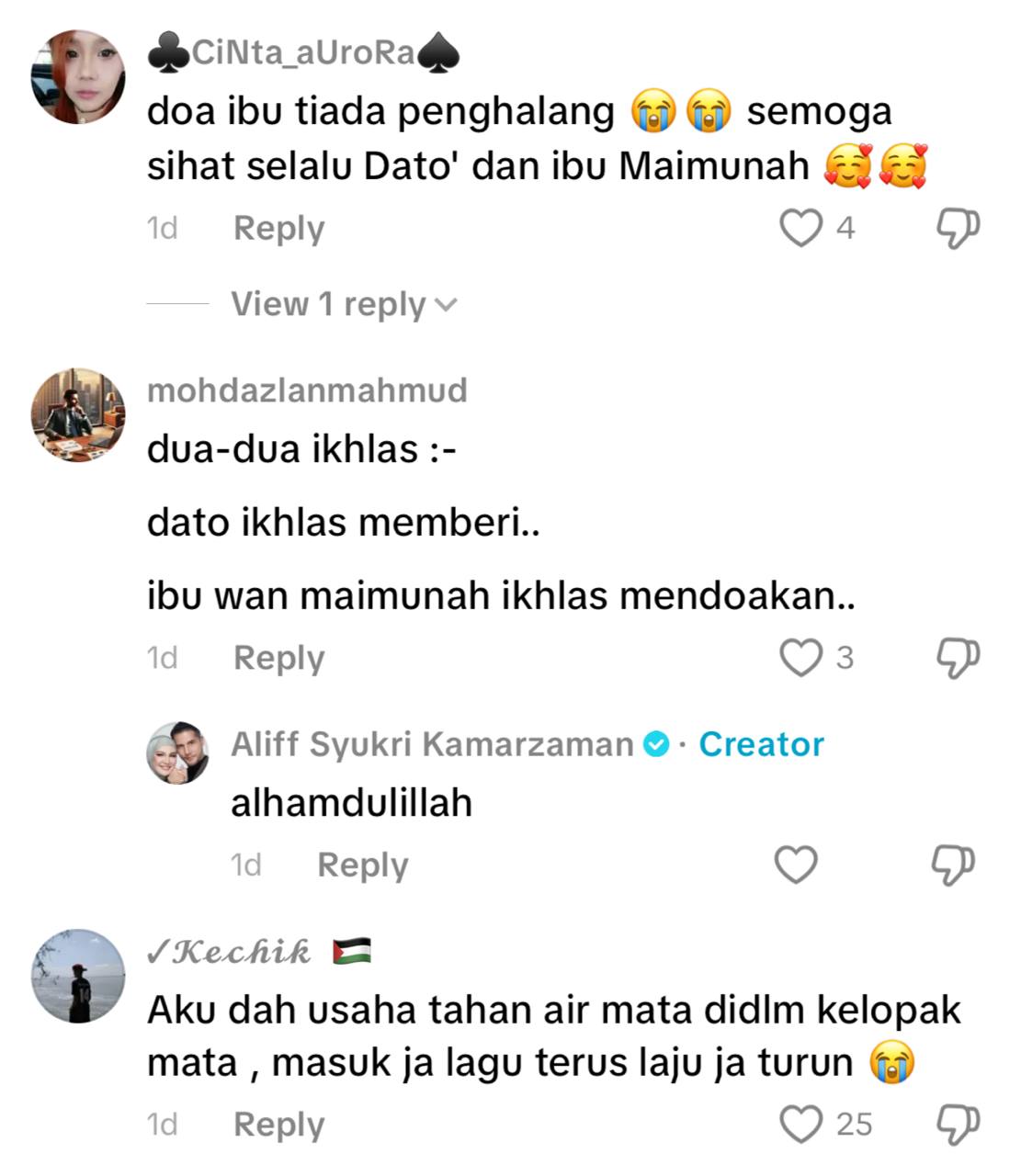Reply to CiNta_aUroRa's comment
The width and height of the screenshot is (1021, 1176).
[278, 228]
